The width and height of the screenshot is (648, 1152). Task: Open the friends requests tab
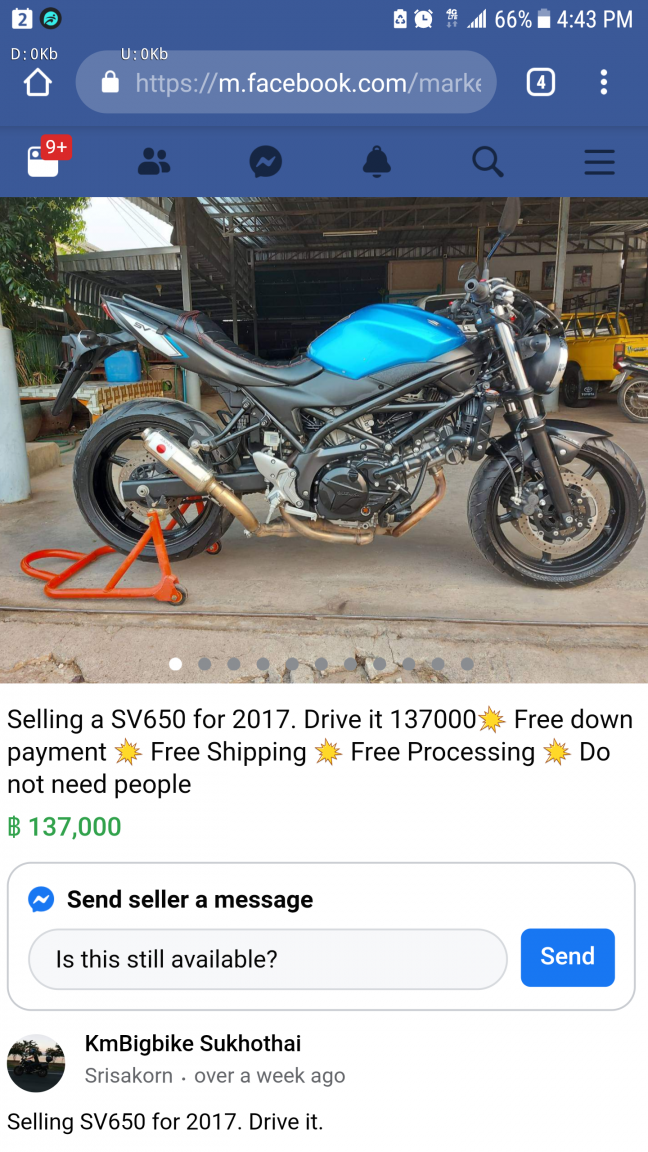(154, 161)
